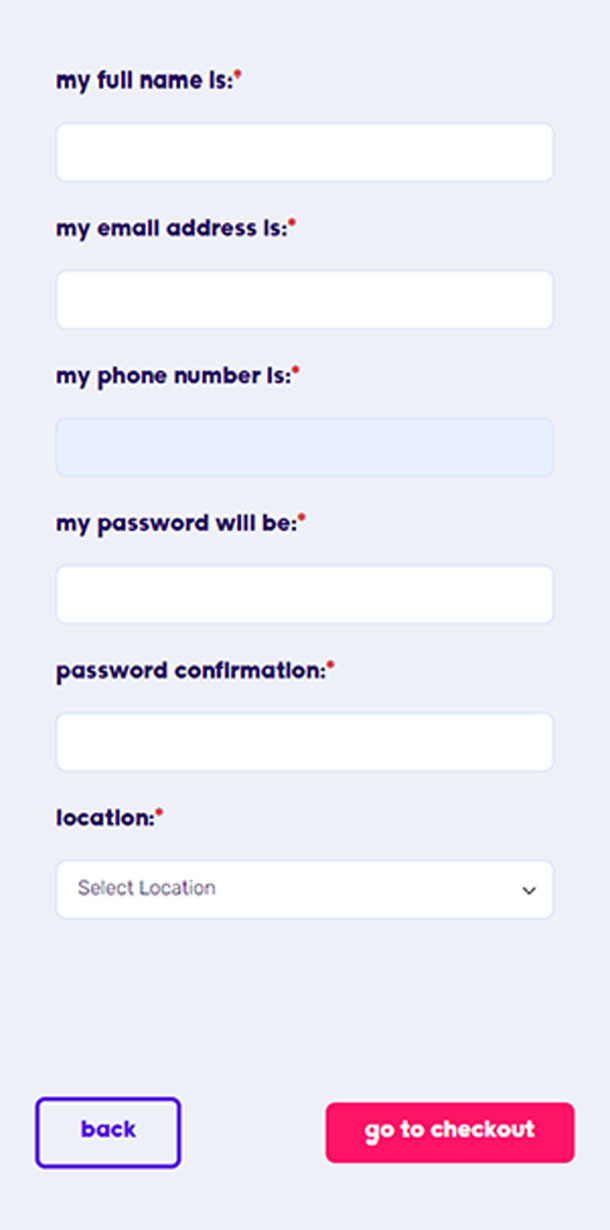Expand the Select Location dropdown

point(304,889)
